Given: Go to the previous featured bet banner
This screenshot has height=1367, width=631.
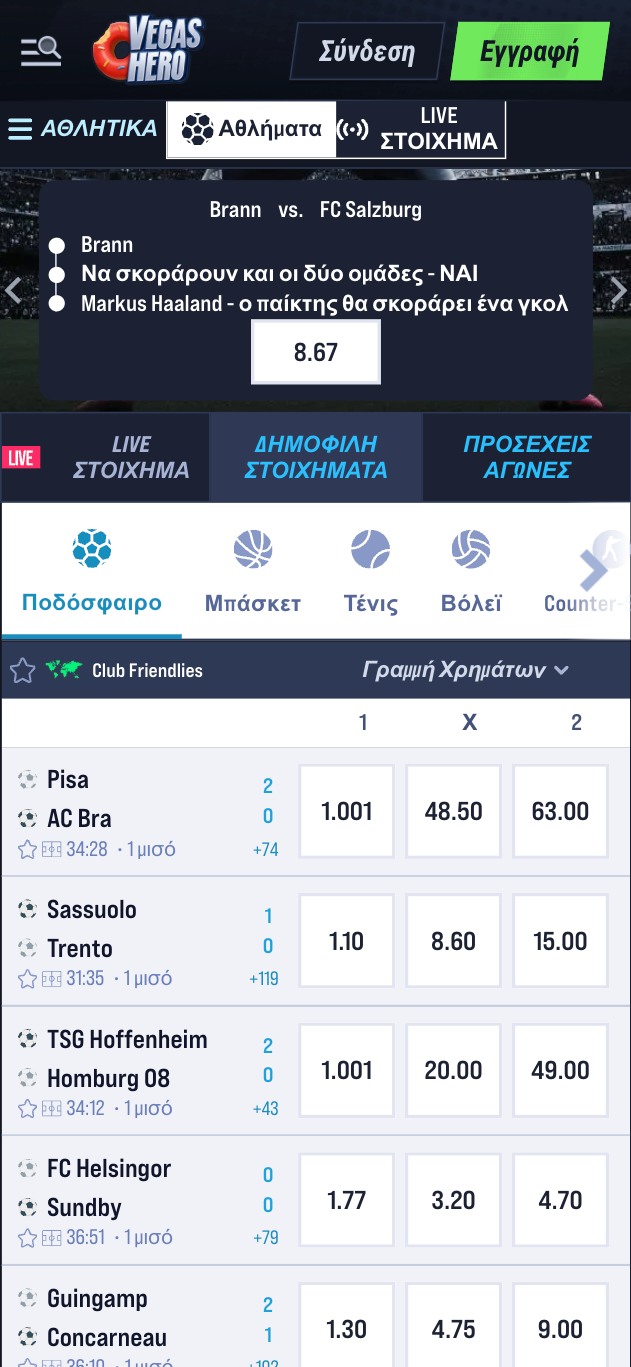Looking at the screenshot, I should click(13, 291).
